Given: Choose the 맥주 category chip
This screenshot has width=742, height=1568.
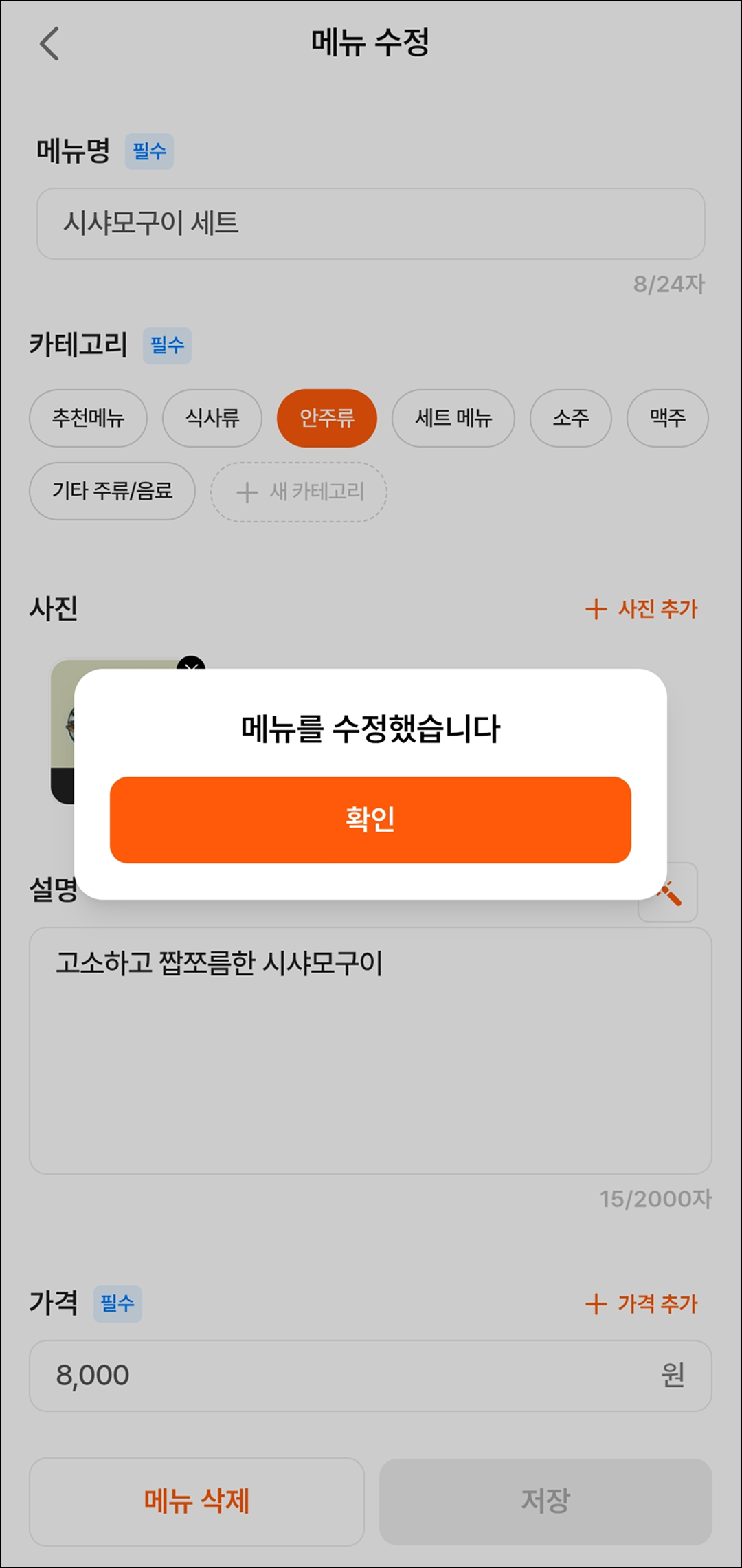Looking at the screenshot, I should coord(668,418).
